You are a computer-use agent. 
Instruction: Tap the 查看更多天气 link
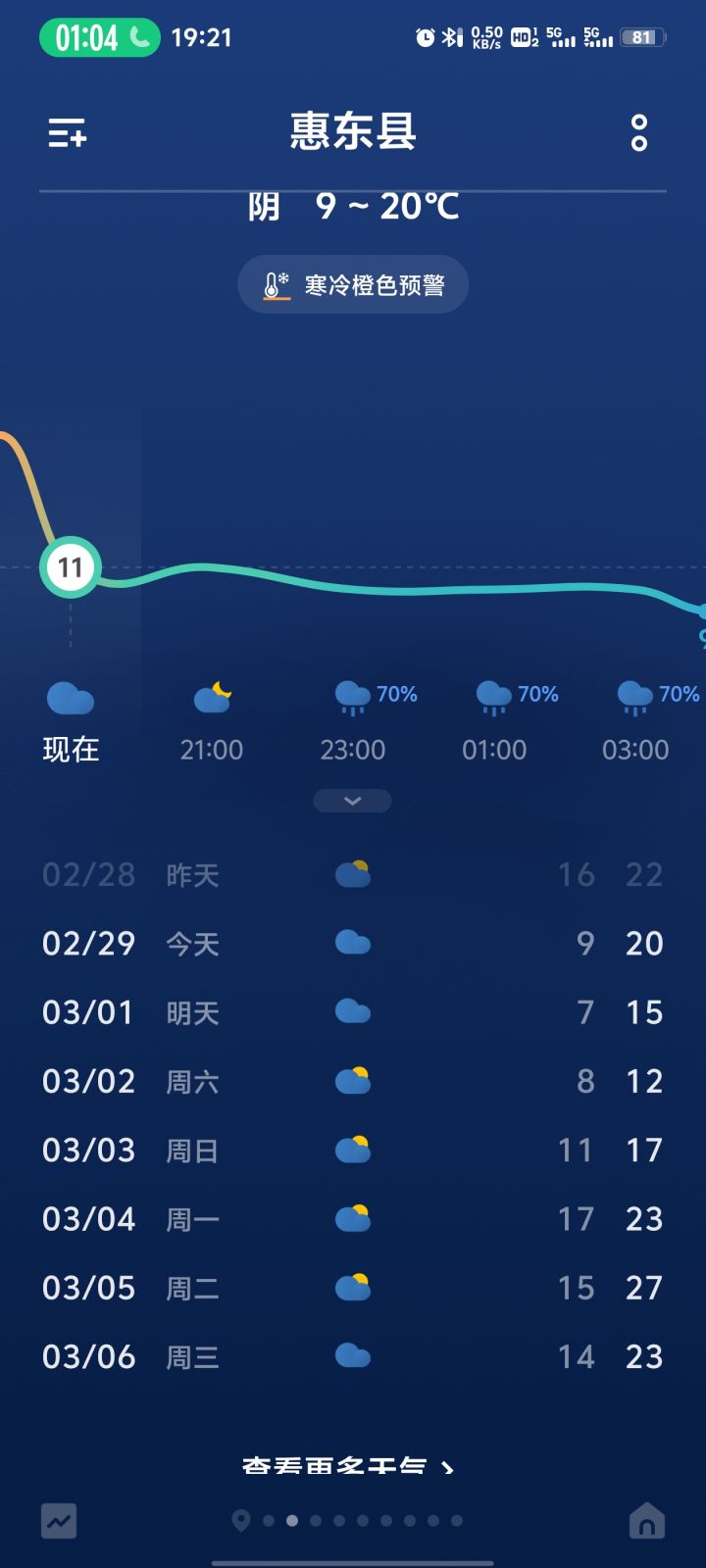(x=348, y=1465)
